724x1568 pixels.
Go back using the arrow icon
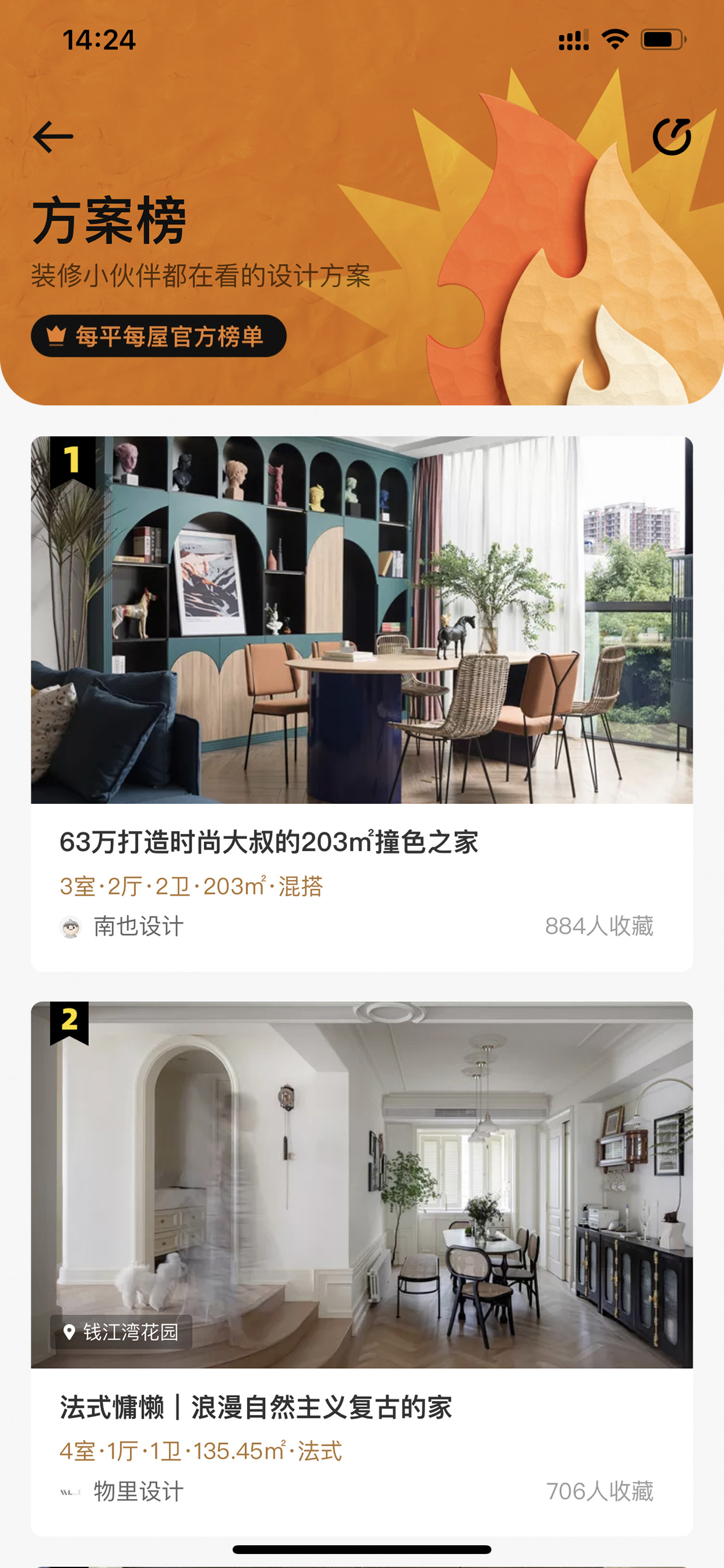click(x=53, y=136)
